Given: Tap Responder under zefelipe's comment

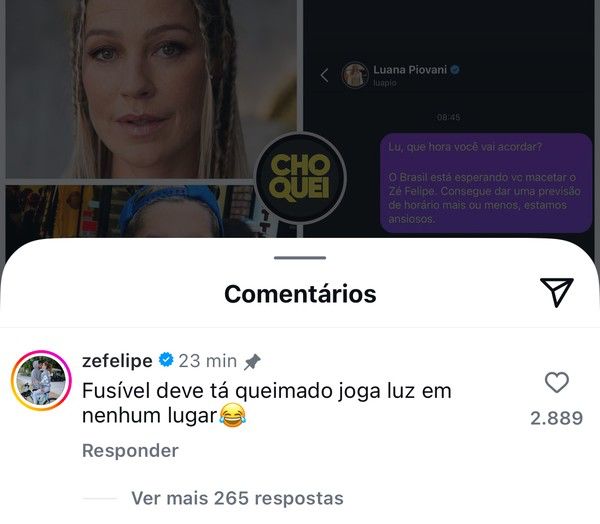Looking at the screenshot, I should tap(130, 451).
